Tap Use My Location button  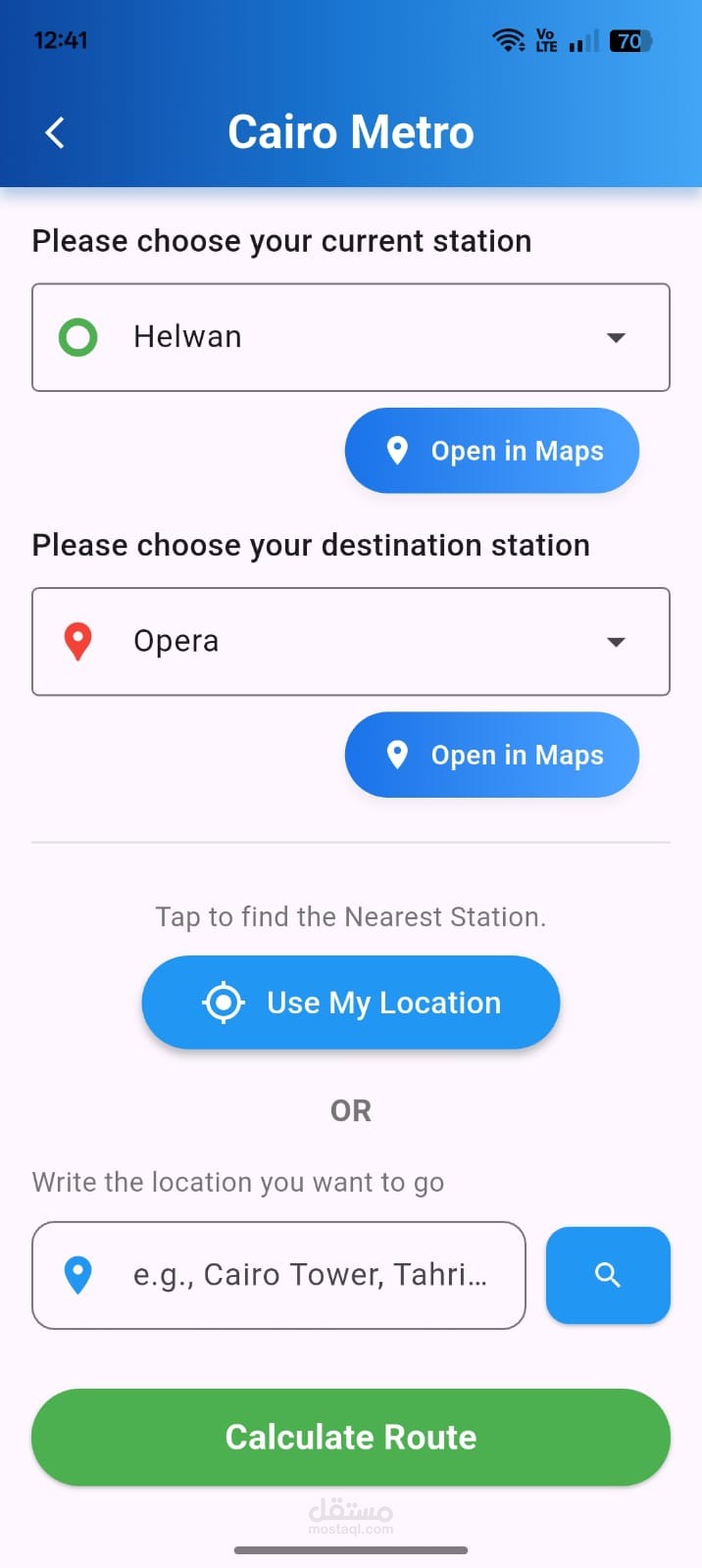(351, 1003)
